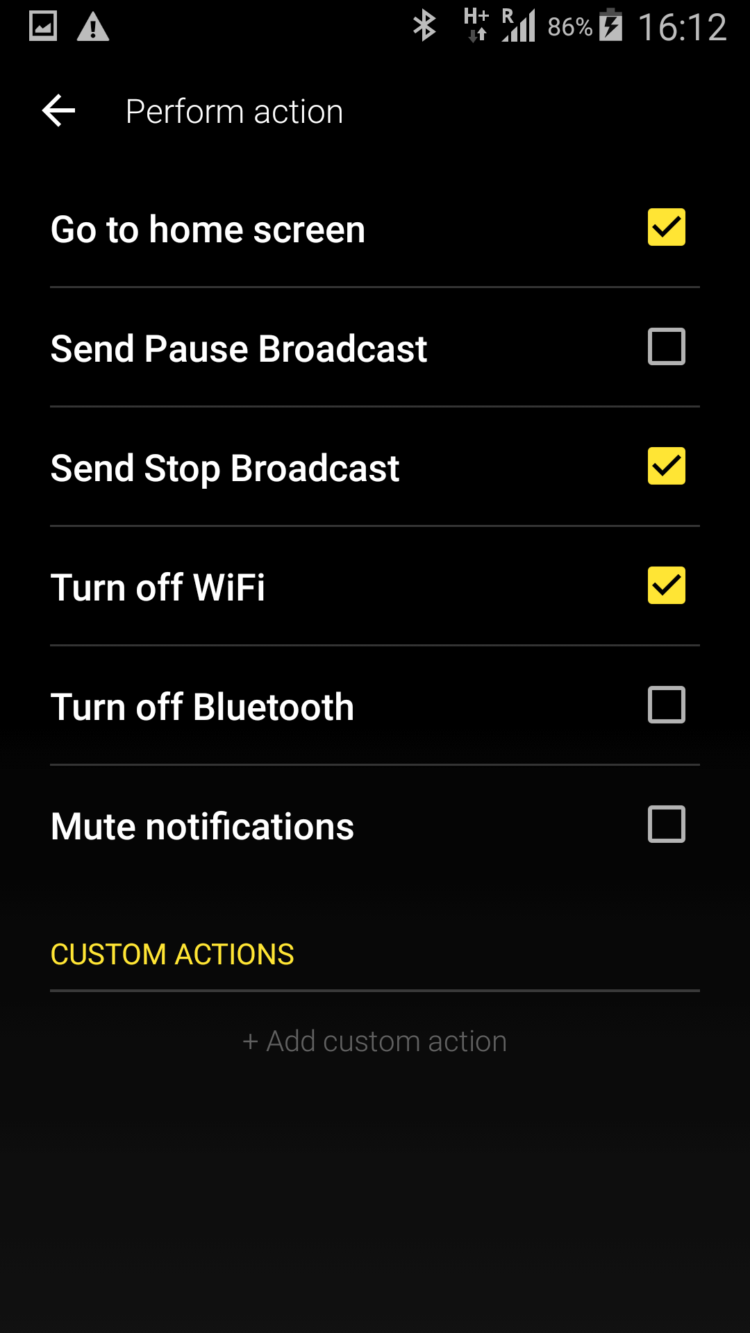Go back from Perform action screen

pyautogui.click(x=59, y=111)
